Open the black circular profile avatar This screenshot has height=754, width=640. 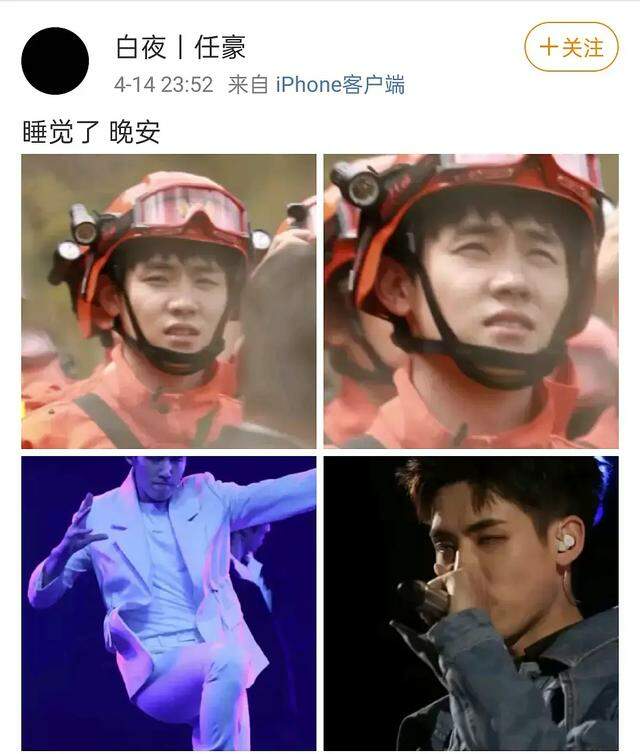[55, 61]
